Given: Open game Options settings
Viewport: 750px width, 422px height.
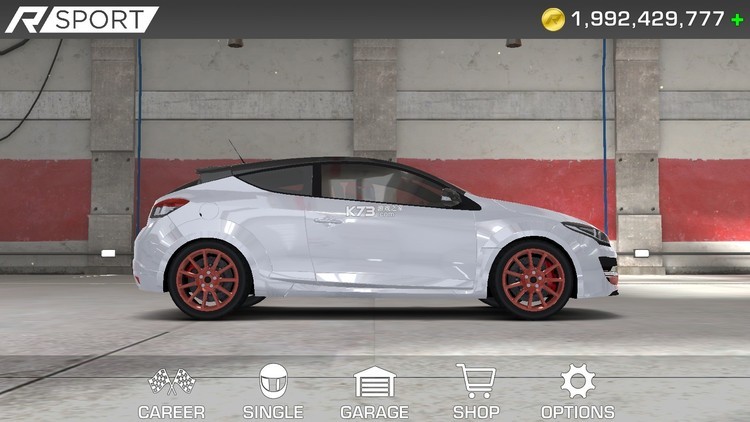Looking at the screenshot, I should coord(577,392).
